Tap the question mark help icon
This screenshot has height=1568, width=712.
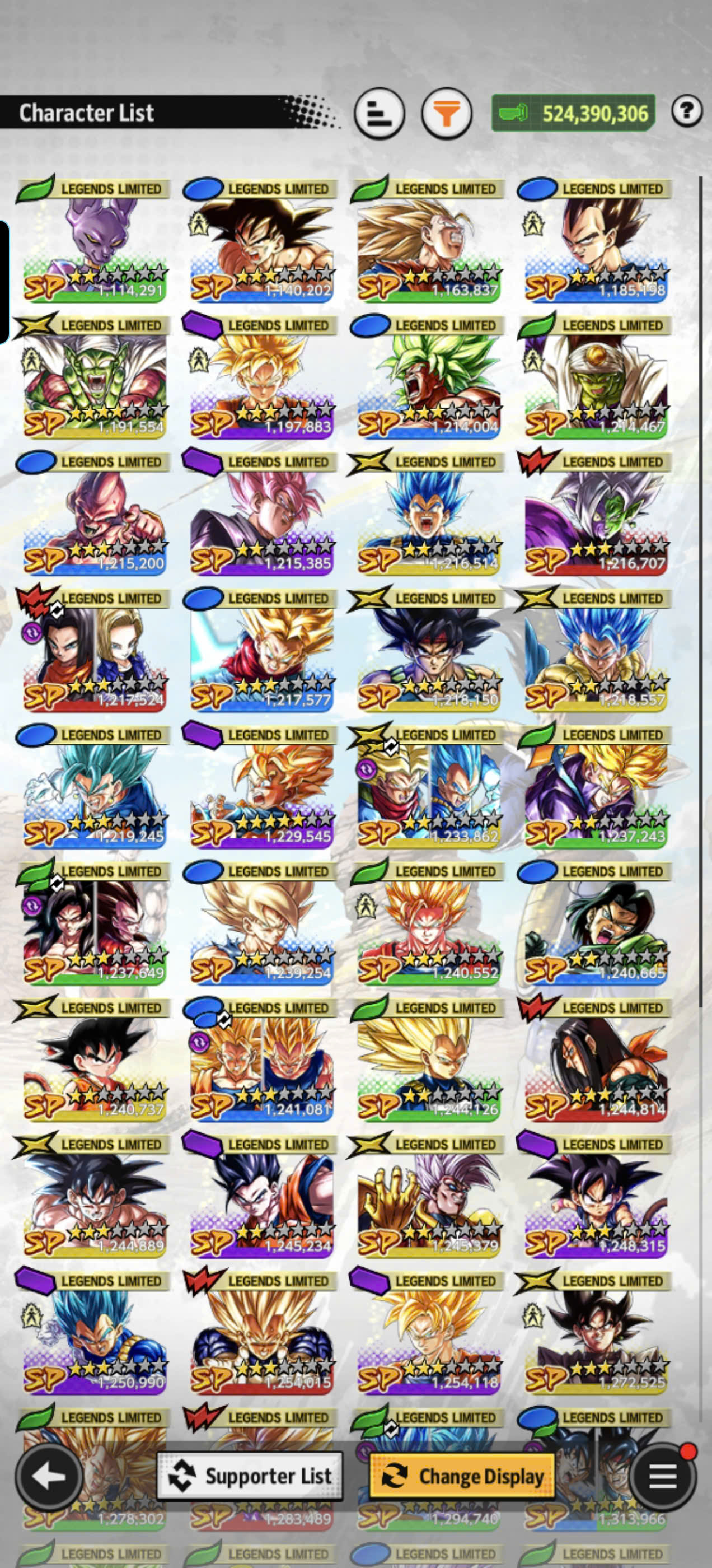(687, 111)
